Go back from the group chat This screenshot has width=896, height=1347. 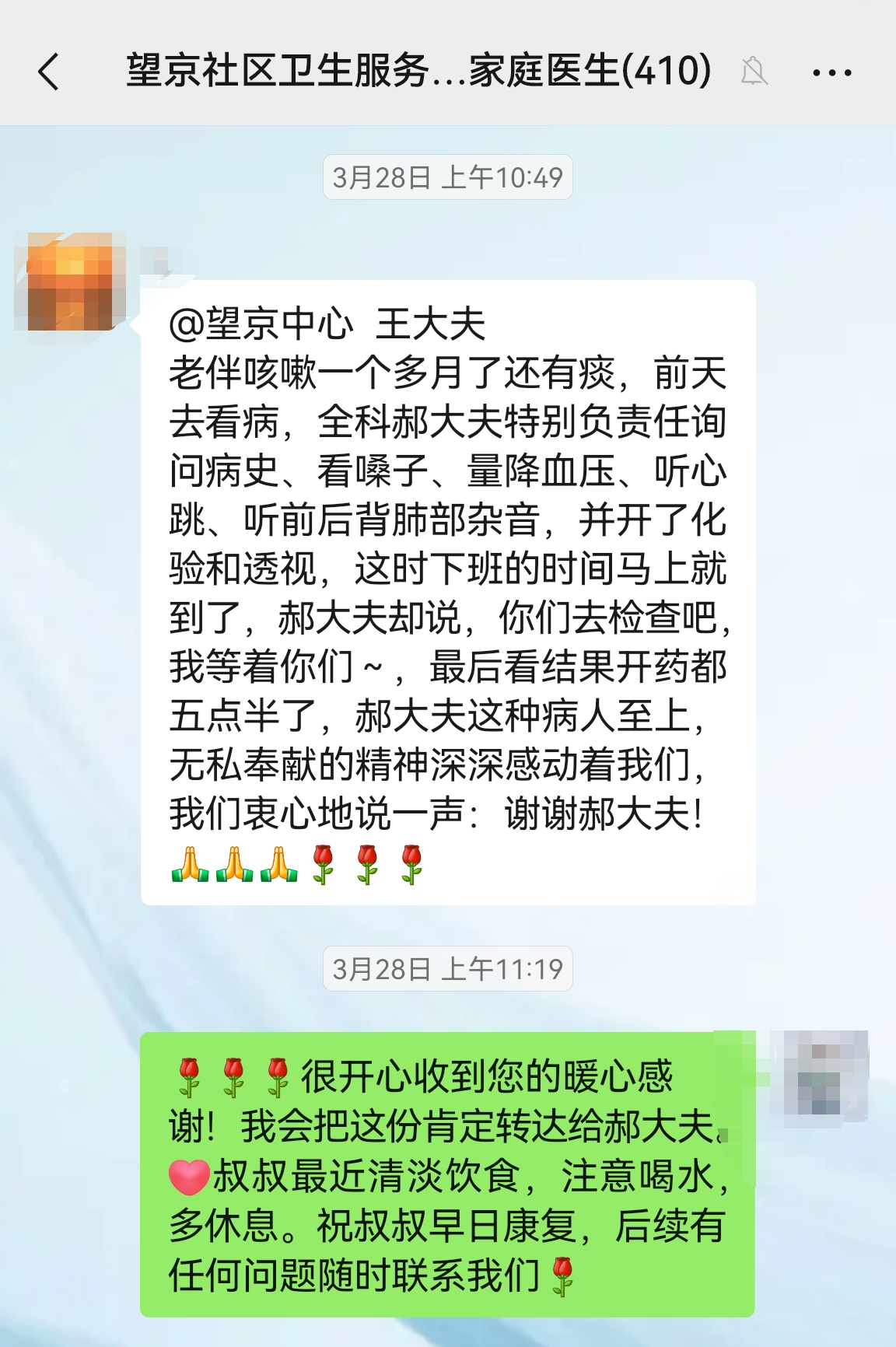48,72
